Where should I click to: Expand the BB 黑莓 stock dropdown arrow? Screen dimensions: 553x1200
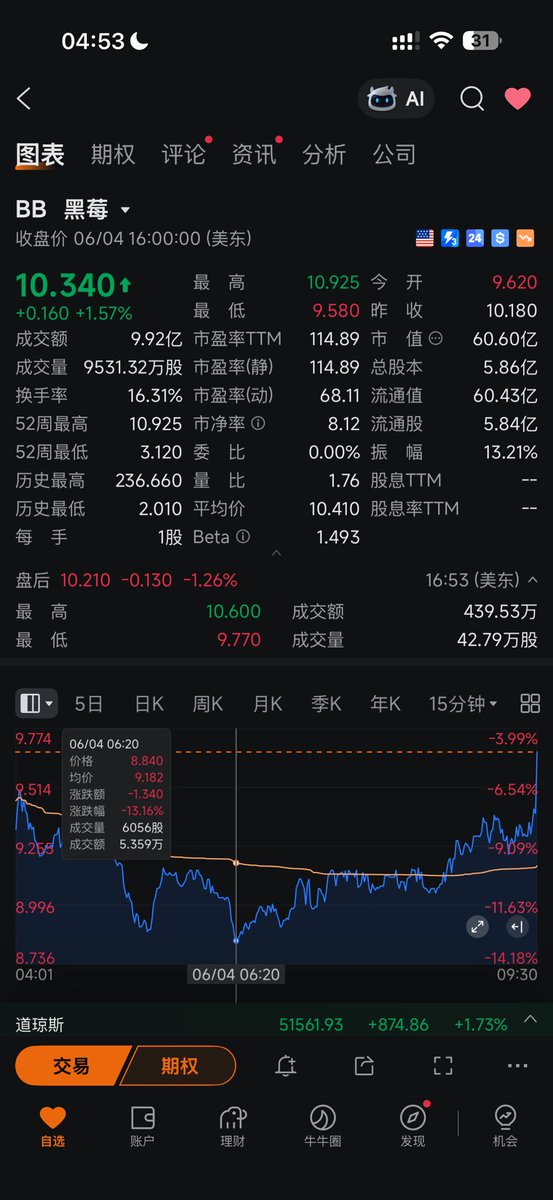(125, 210)
